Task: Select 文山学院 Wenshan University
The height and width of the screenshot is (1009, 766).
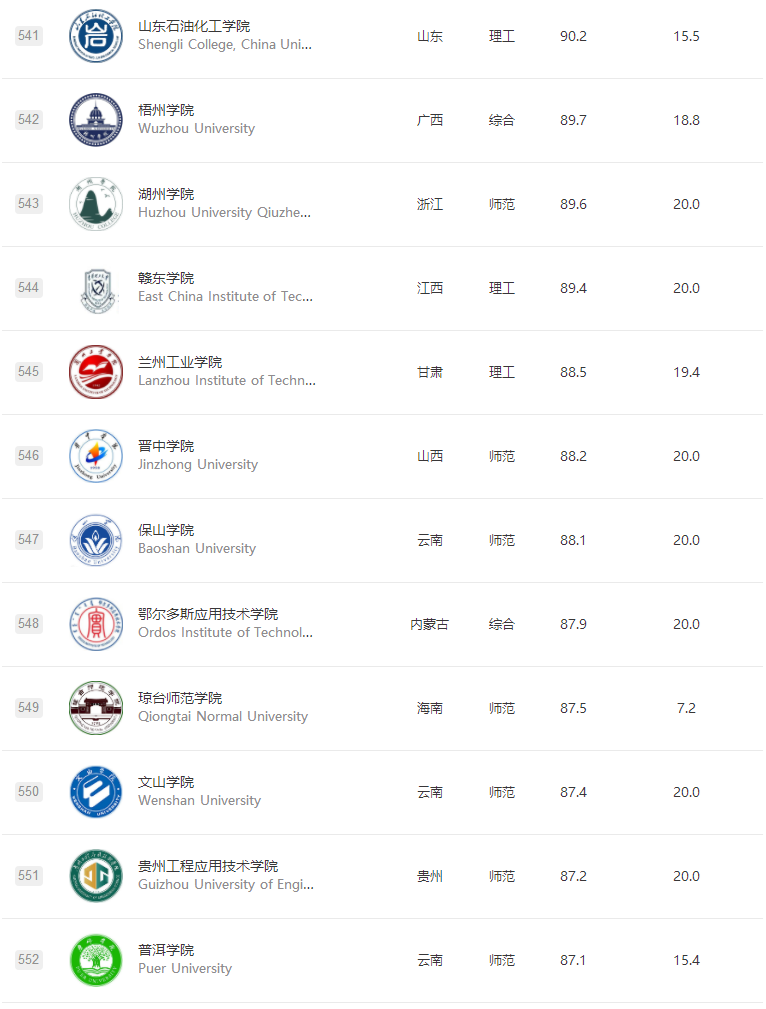Action: coord(166,782)
